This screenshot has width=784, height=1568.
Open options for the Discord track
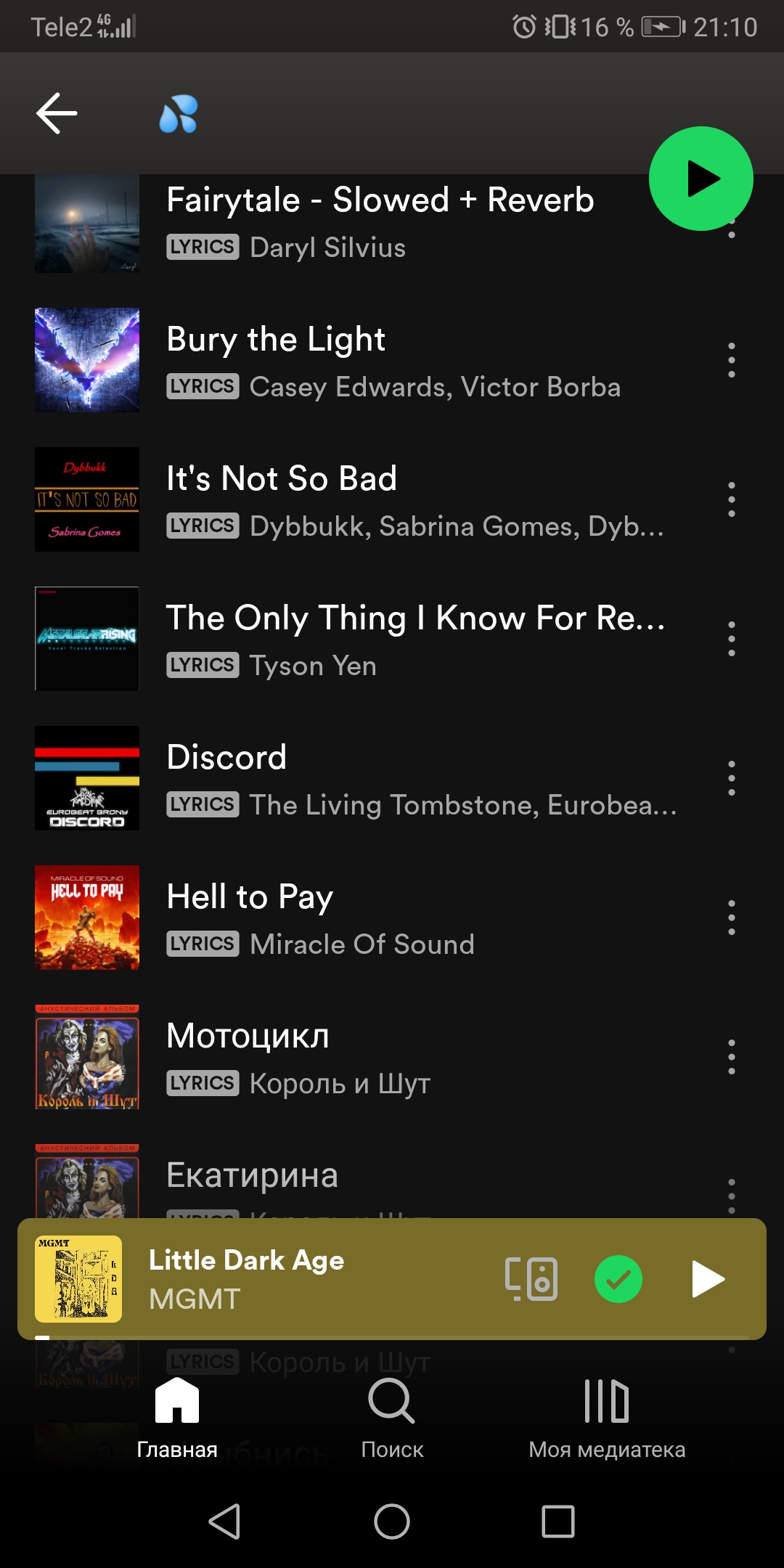731,778
